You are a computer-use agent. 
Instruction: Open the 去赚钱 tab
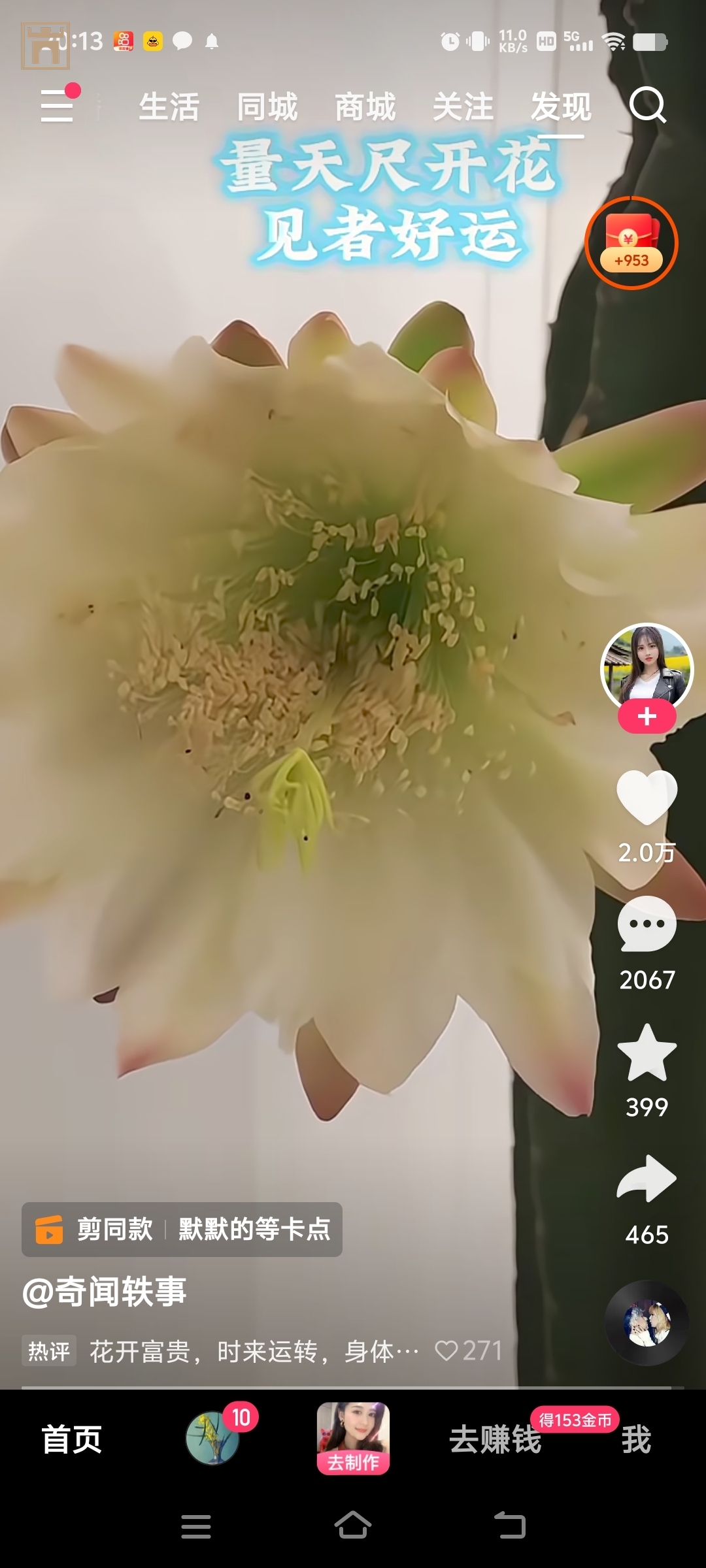click(x=495, y=1440)
